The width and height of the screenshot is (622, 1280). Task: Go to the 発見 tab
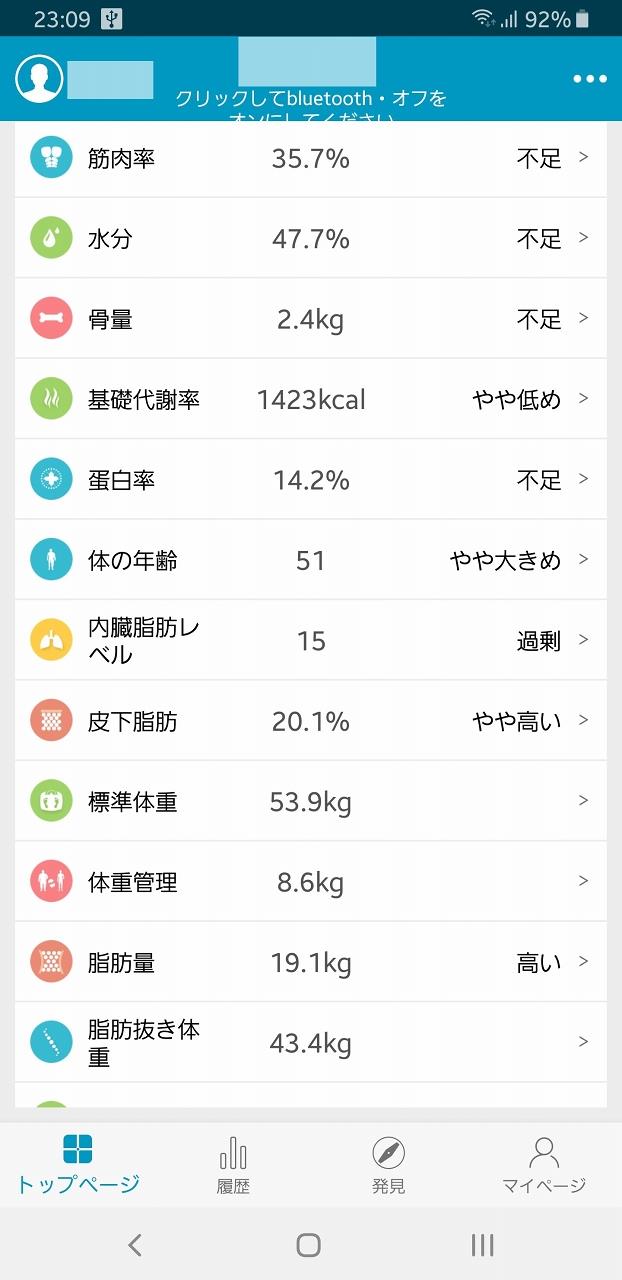click(389, 1165)
